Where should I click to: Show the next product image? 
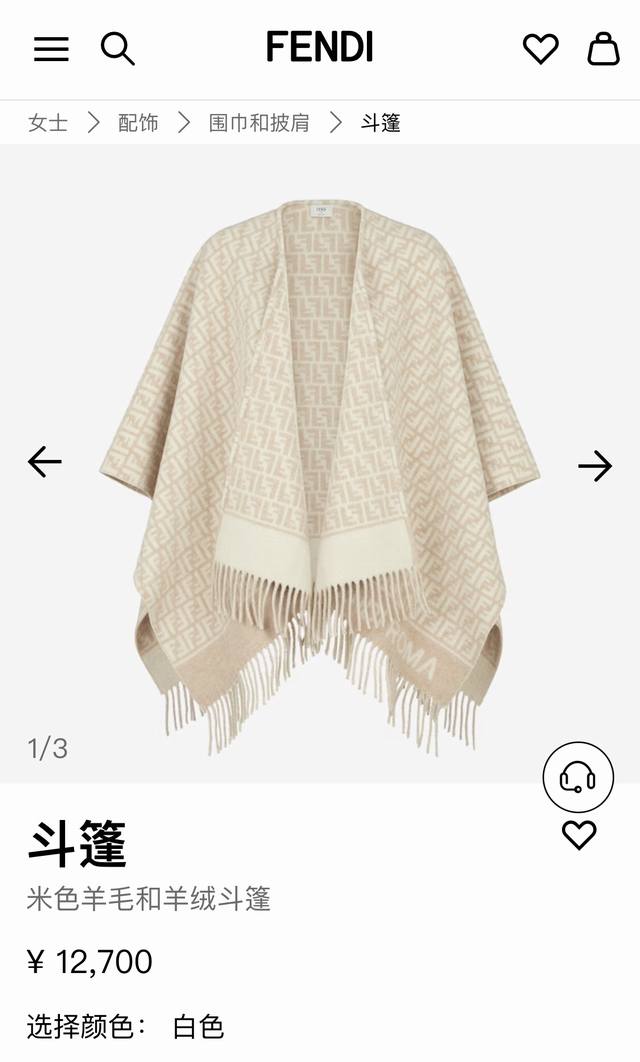[x=595, y=465]
